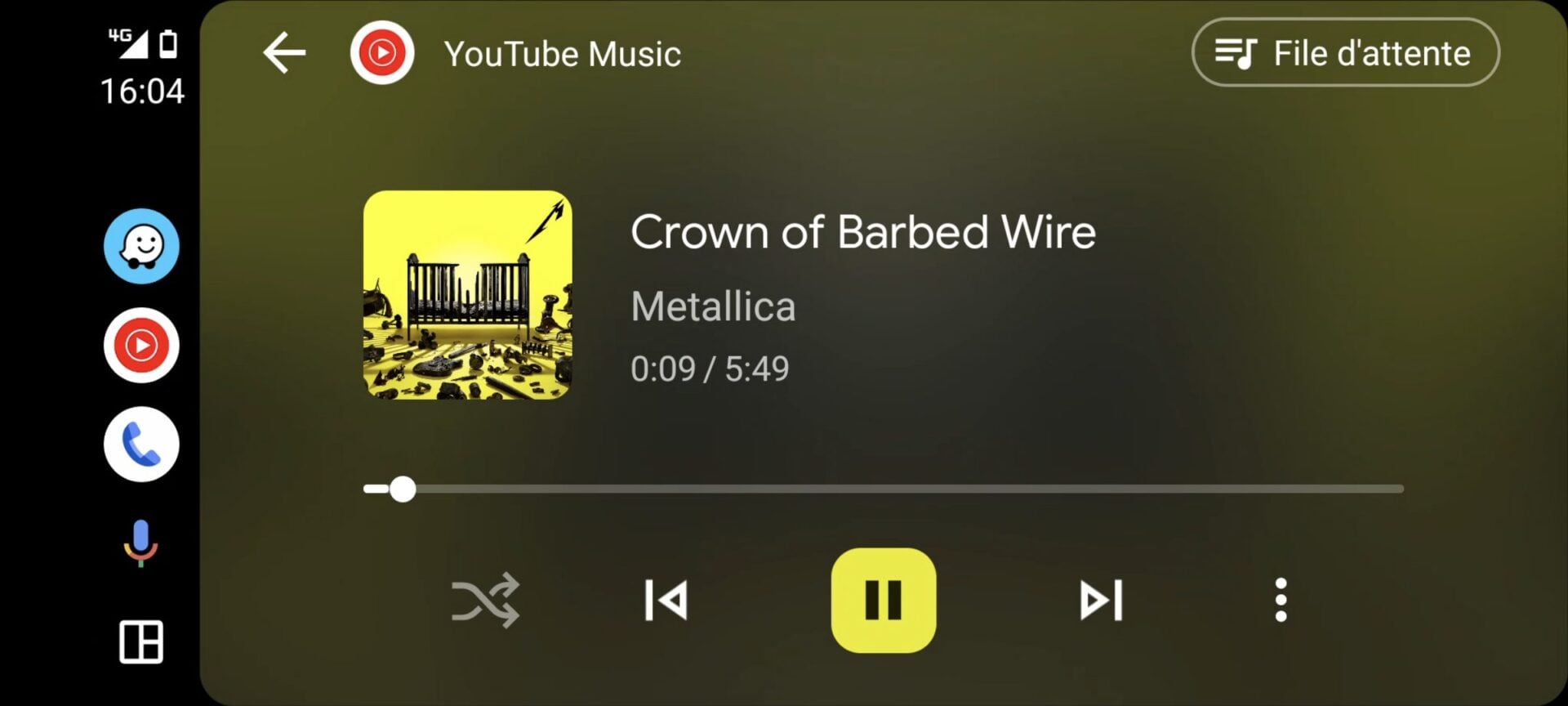Activate the Google Assistant microphone
1568x706 pixels.
click(140, 543)
